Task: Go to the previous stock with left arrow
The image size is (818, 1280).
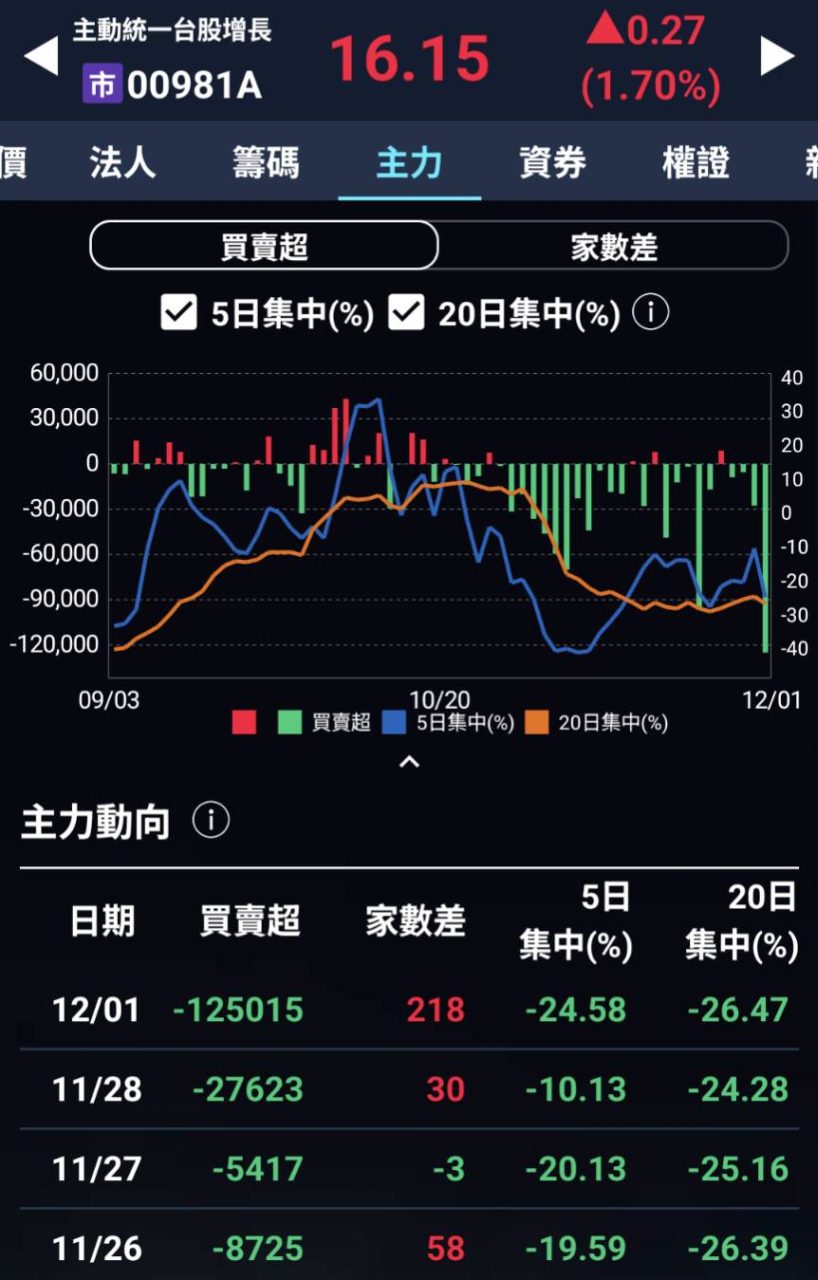Action: pyautogui.click(x=41, y=57)
